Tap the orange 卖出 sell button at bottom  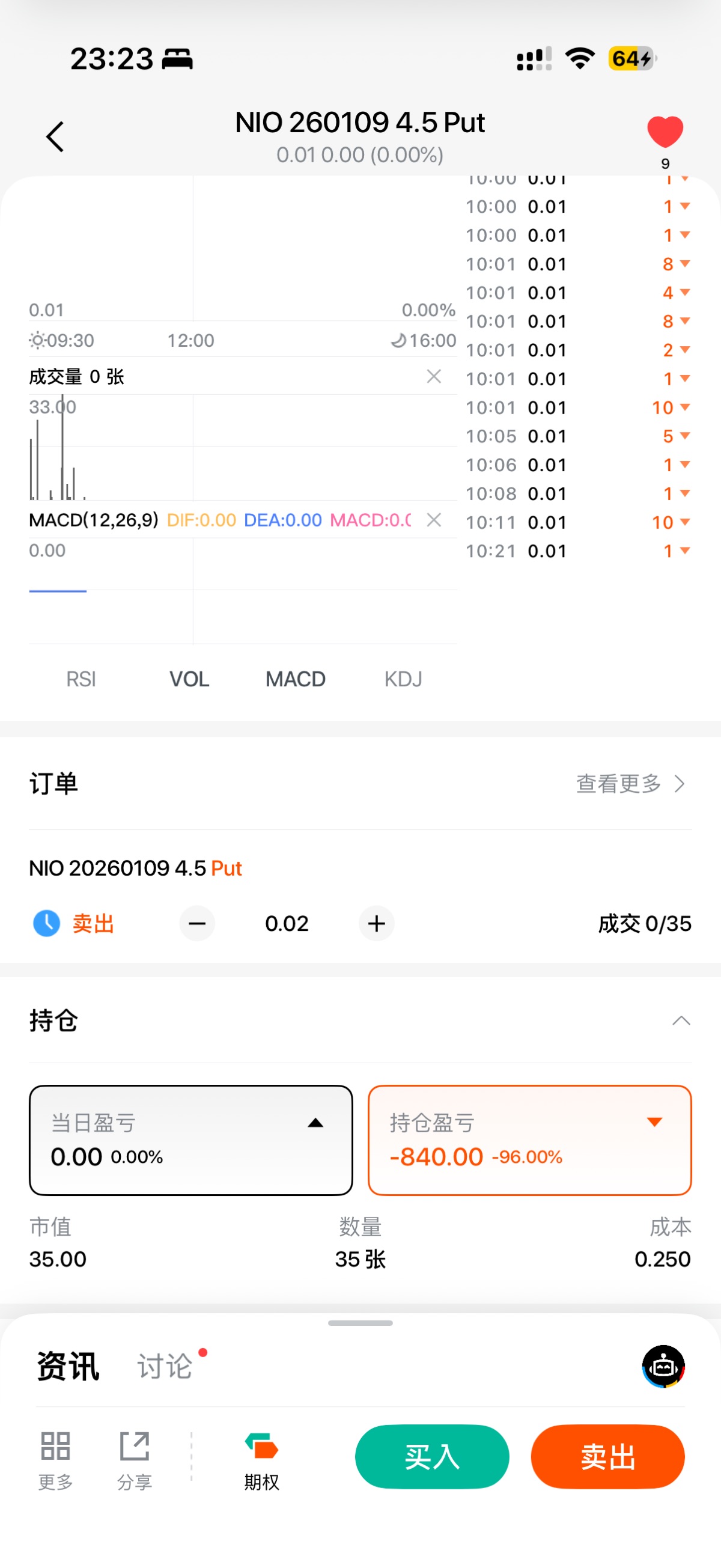pyautogui.click(x=608, y=1457)
